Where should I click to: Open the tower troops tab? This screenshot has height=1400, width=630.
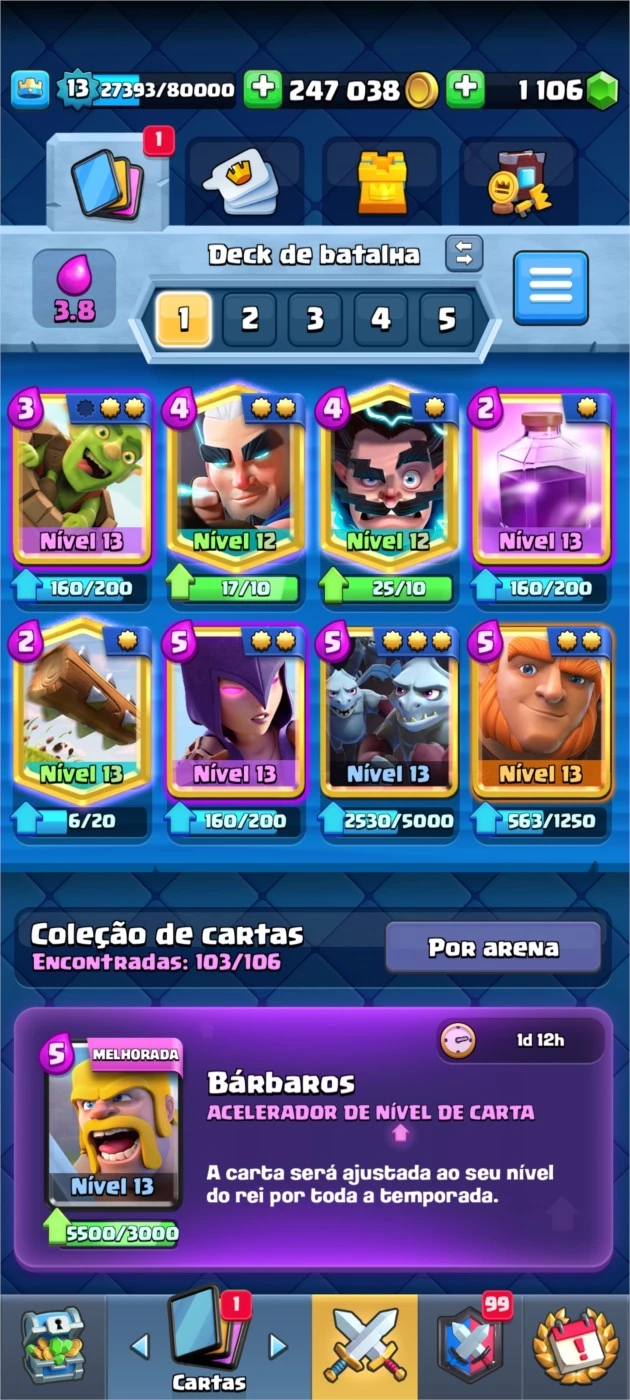[x=382, y=182]
